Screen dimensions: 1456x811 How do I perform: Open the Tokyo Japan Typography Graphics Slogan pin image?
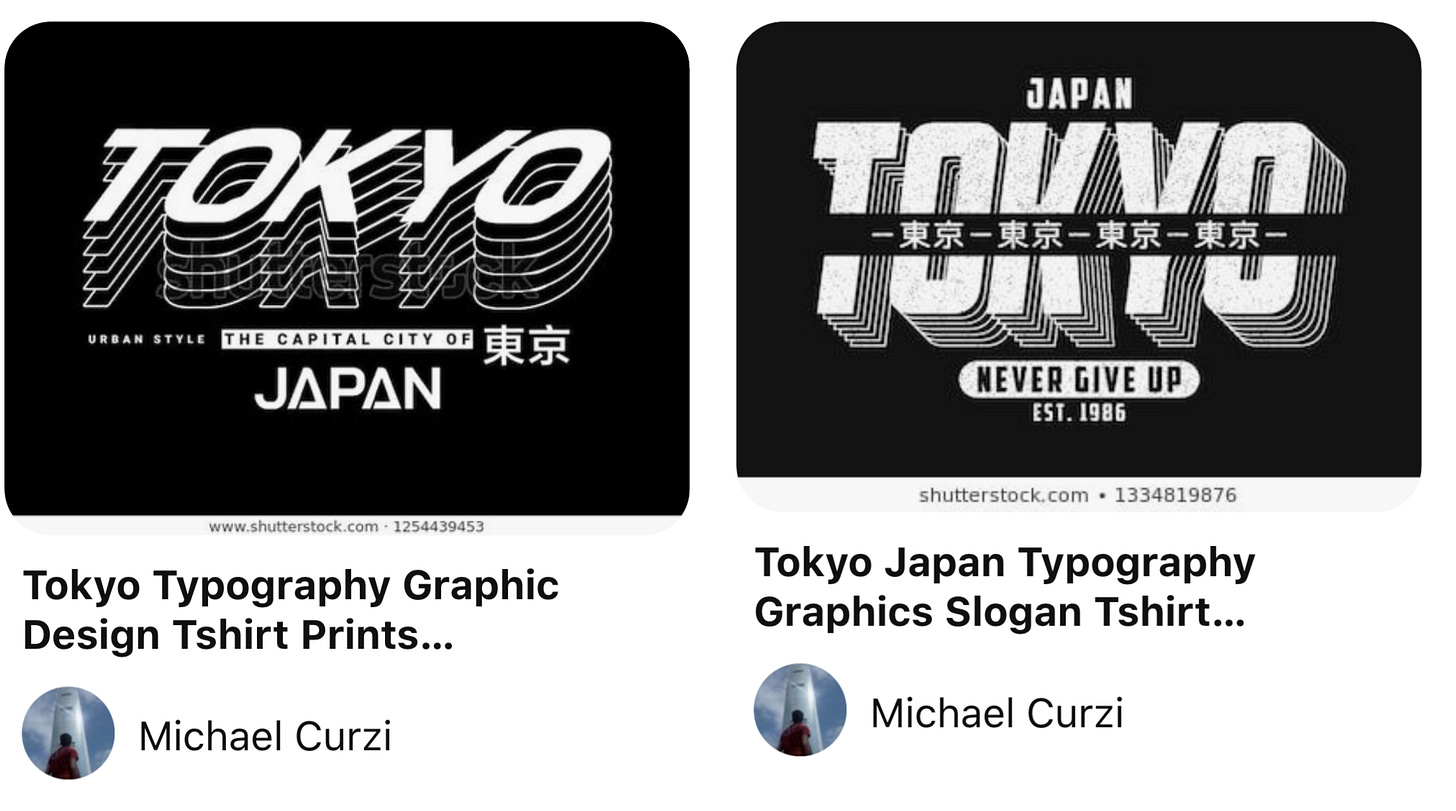pos(1078,260)
